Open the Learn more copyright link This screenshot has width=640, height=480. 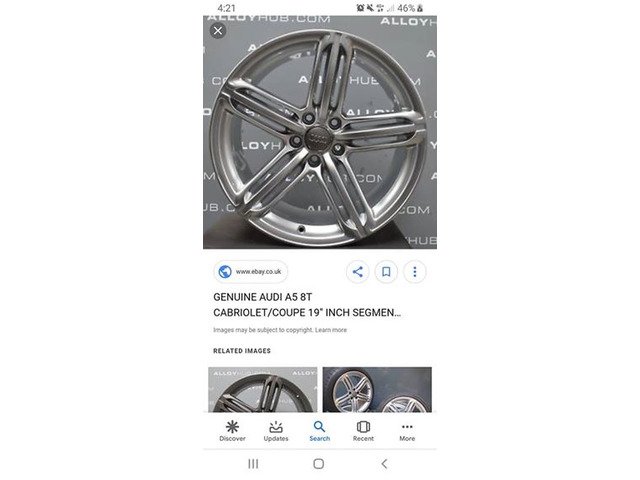click(331, 330)
